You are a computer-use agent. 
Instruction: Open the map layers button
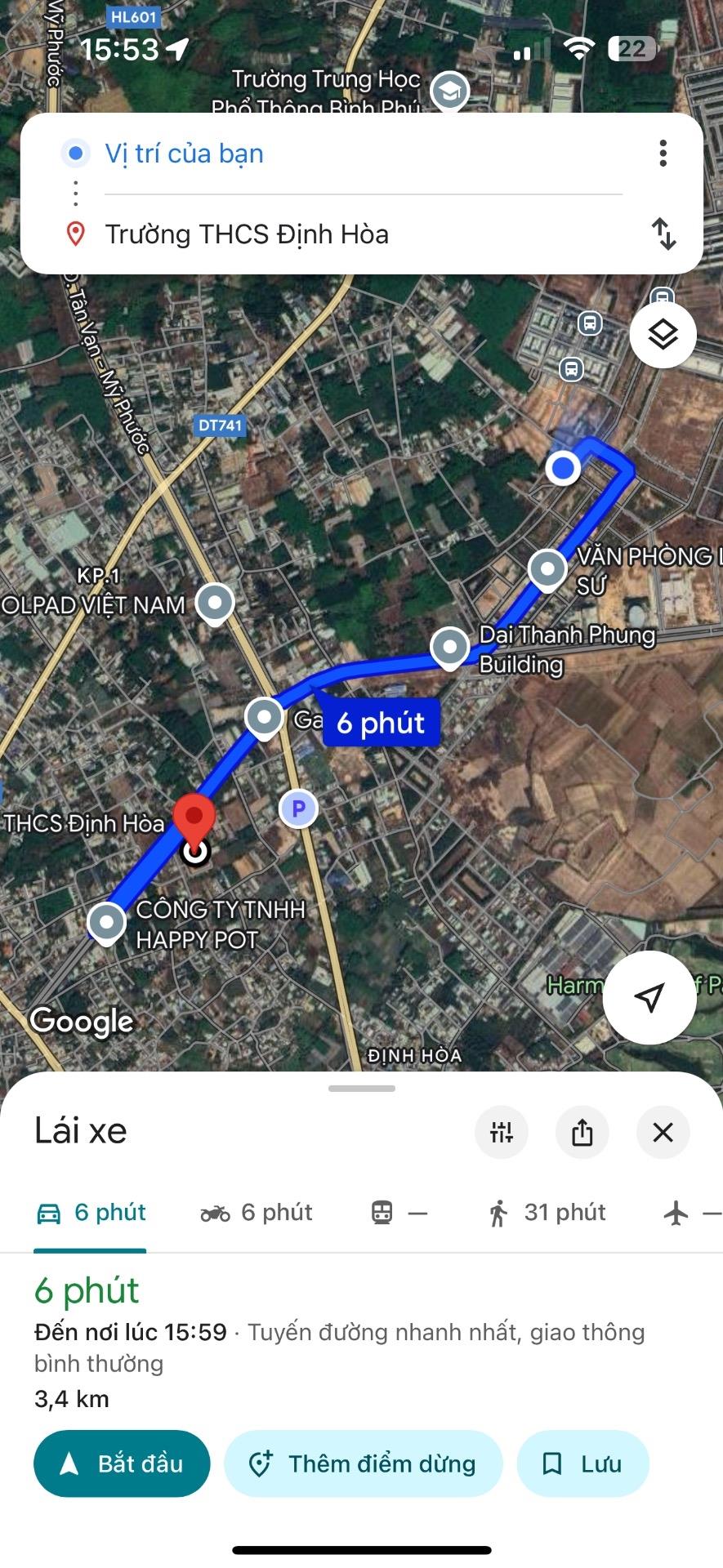663,335
